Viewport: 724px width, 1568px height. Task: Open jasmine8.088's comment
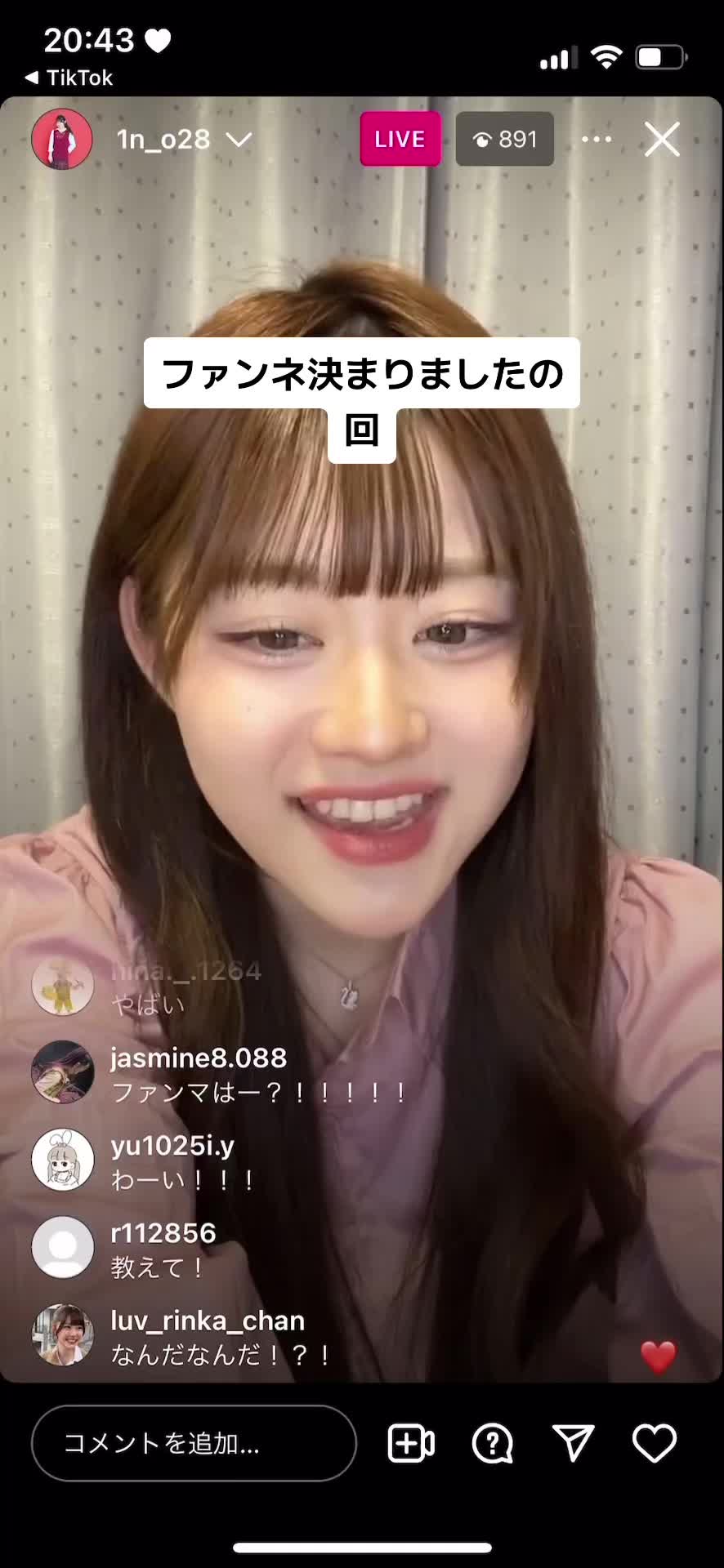point(257,1075)
